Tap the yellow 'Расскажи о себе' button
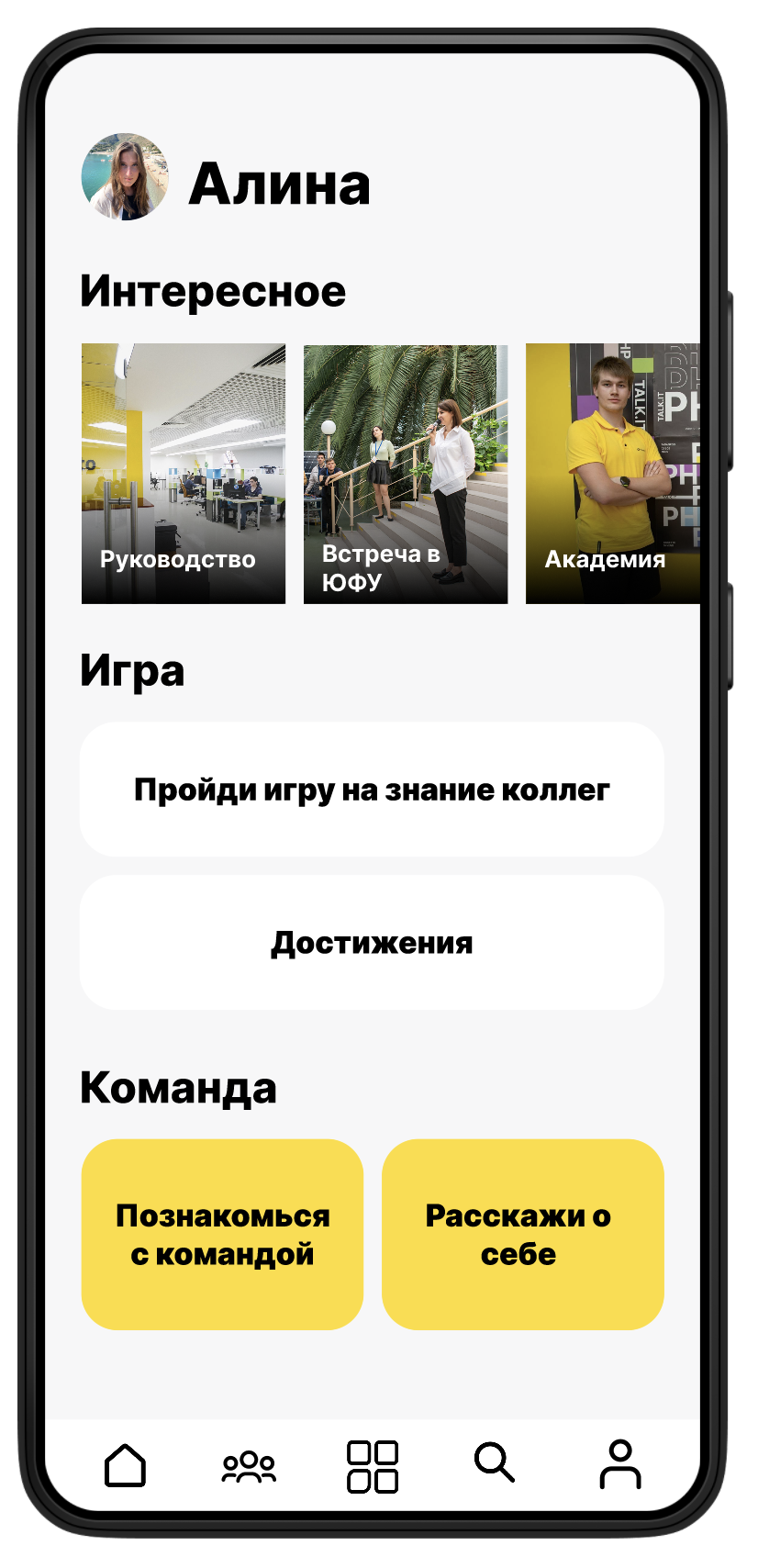 tap(521, 1233)
